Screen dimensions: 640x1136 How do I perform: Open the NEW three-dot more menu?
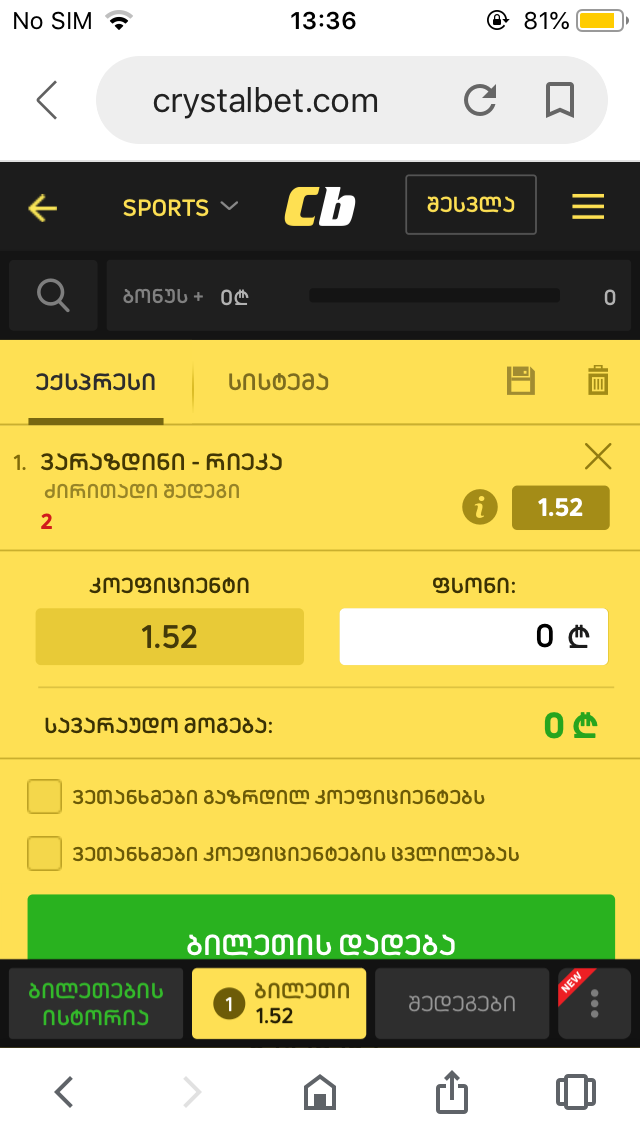[595, 1003]
